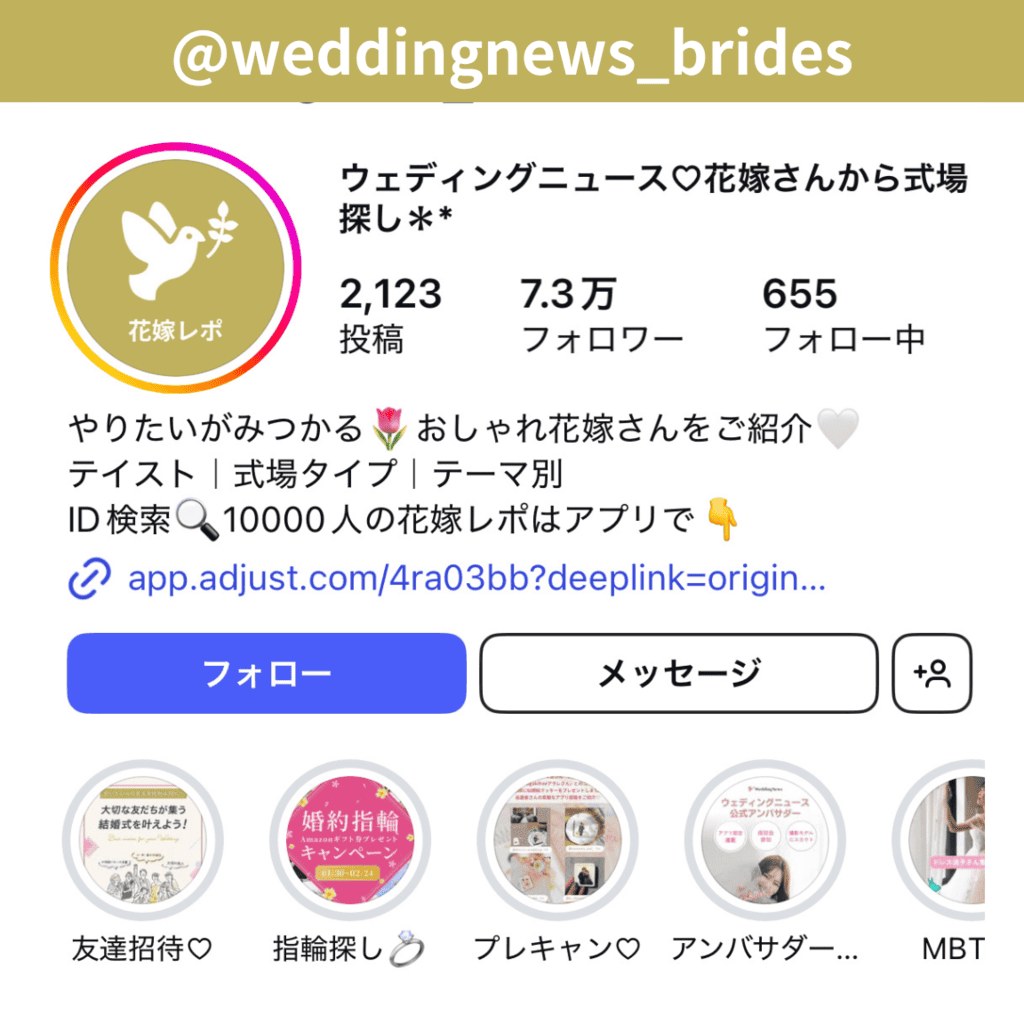1024x1024 pixels.
Task: Open the アンバサダー story highlight
Action: point(765,841)
